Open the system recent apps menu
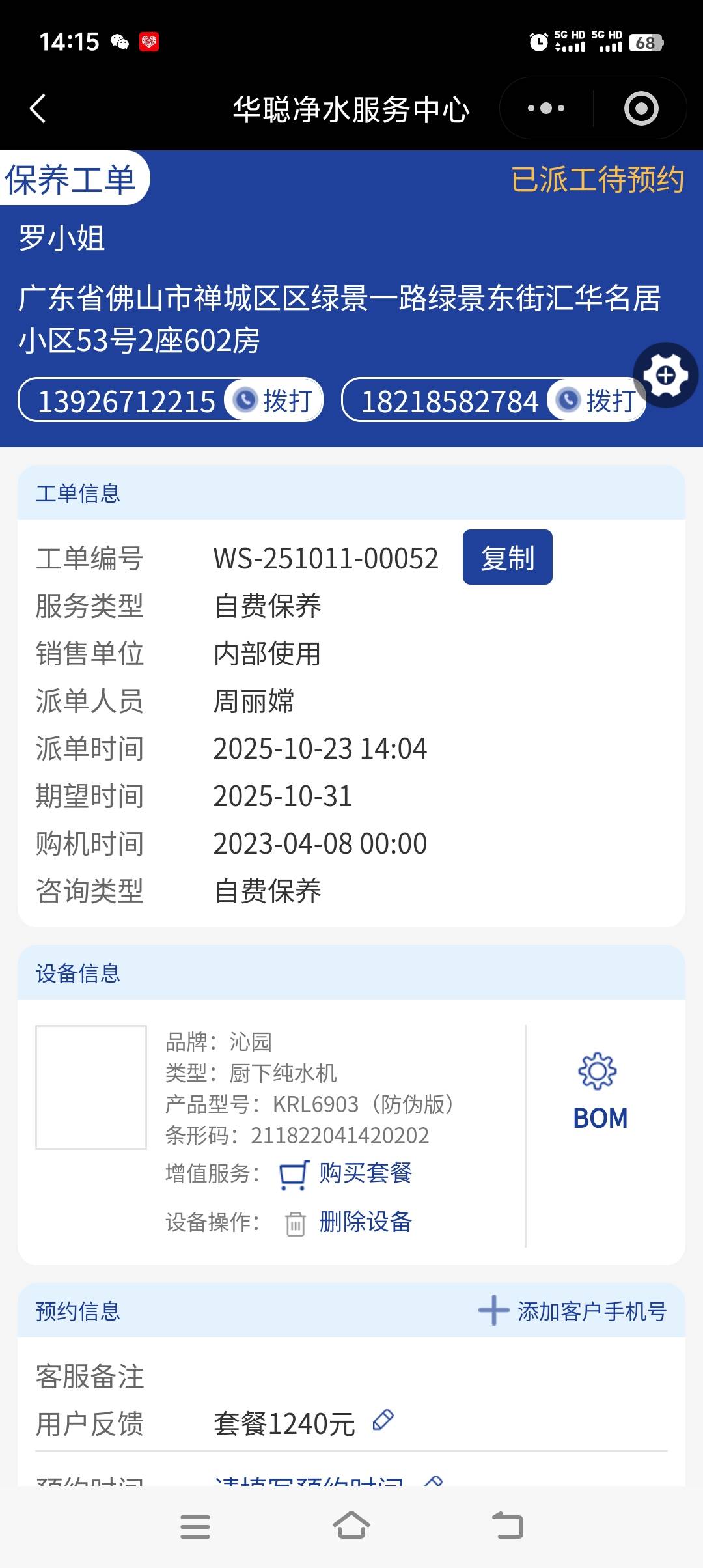Viewport: 703px width, 1568px height. click(x=195, y=1526)
